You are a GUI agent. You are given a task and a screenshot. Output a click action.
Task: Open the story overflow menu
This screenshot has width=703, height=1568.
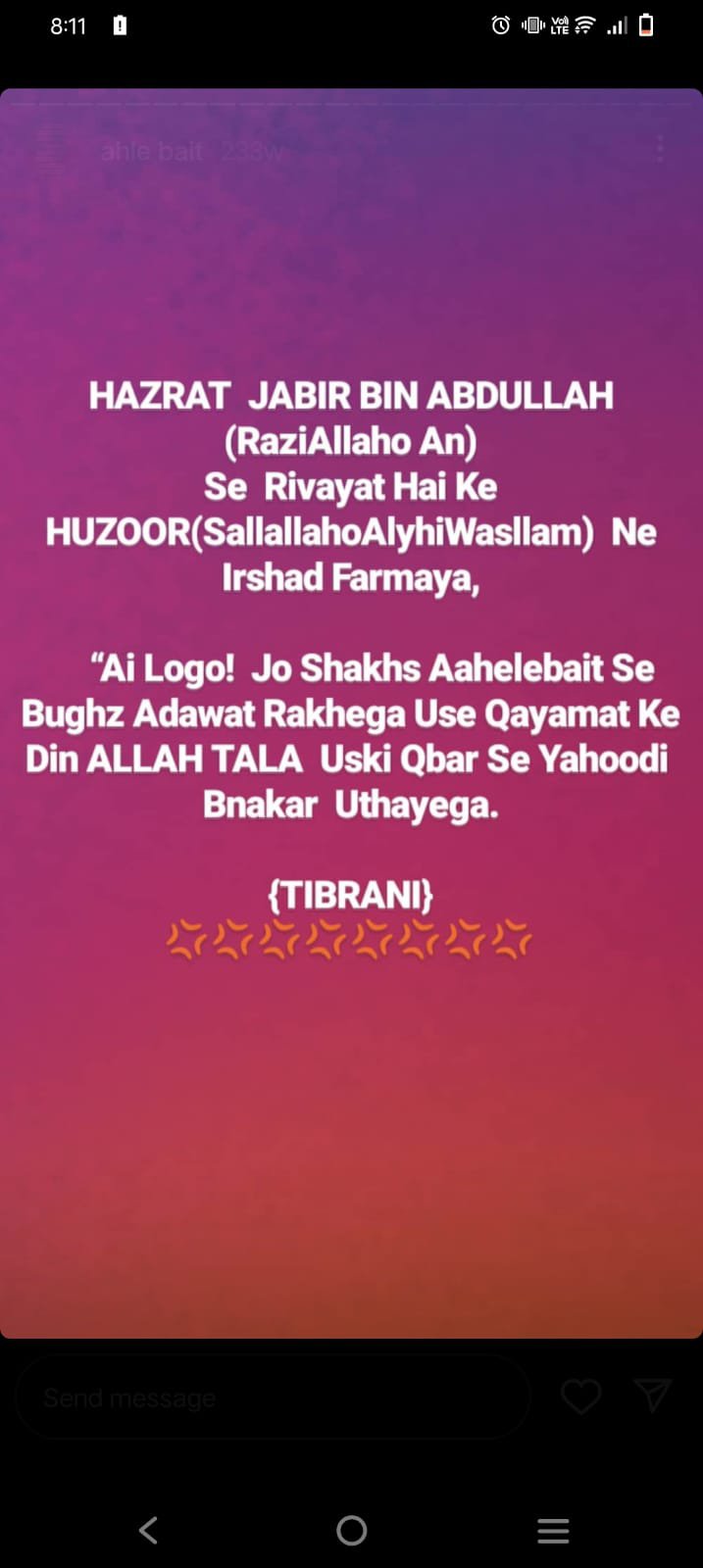[660, 149]
